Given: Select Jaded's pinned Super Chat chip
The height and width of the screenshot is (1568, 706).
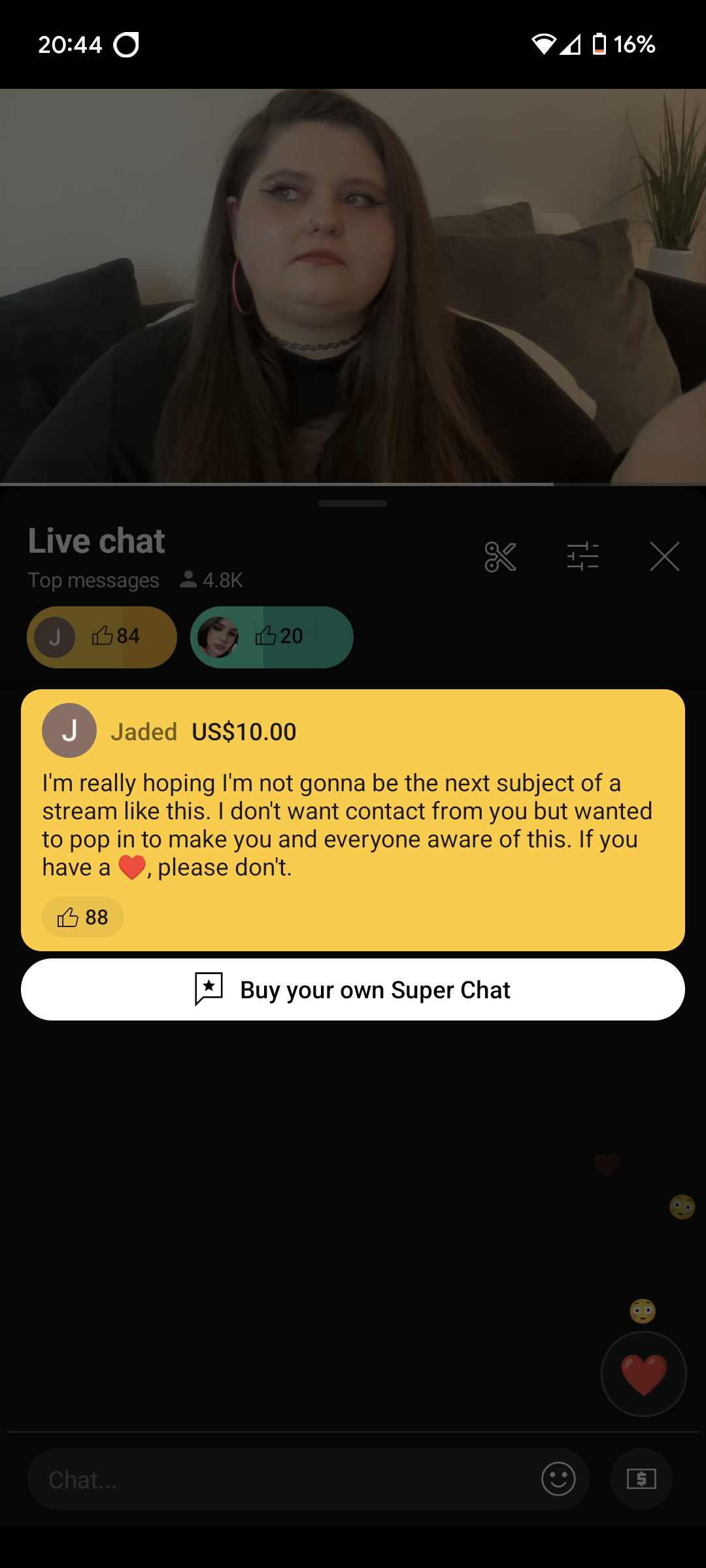Looking at the screenshot, I should click(x=102, y=637).
